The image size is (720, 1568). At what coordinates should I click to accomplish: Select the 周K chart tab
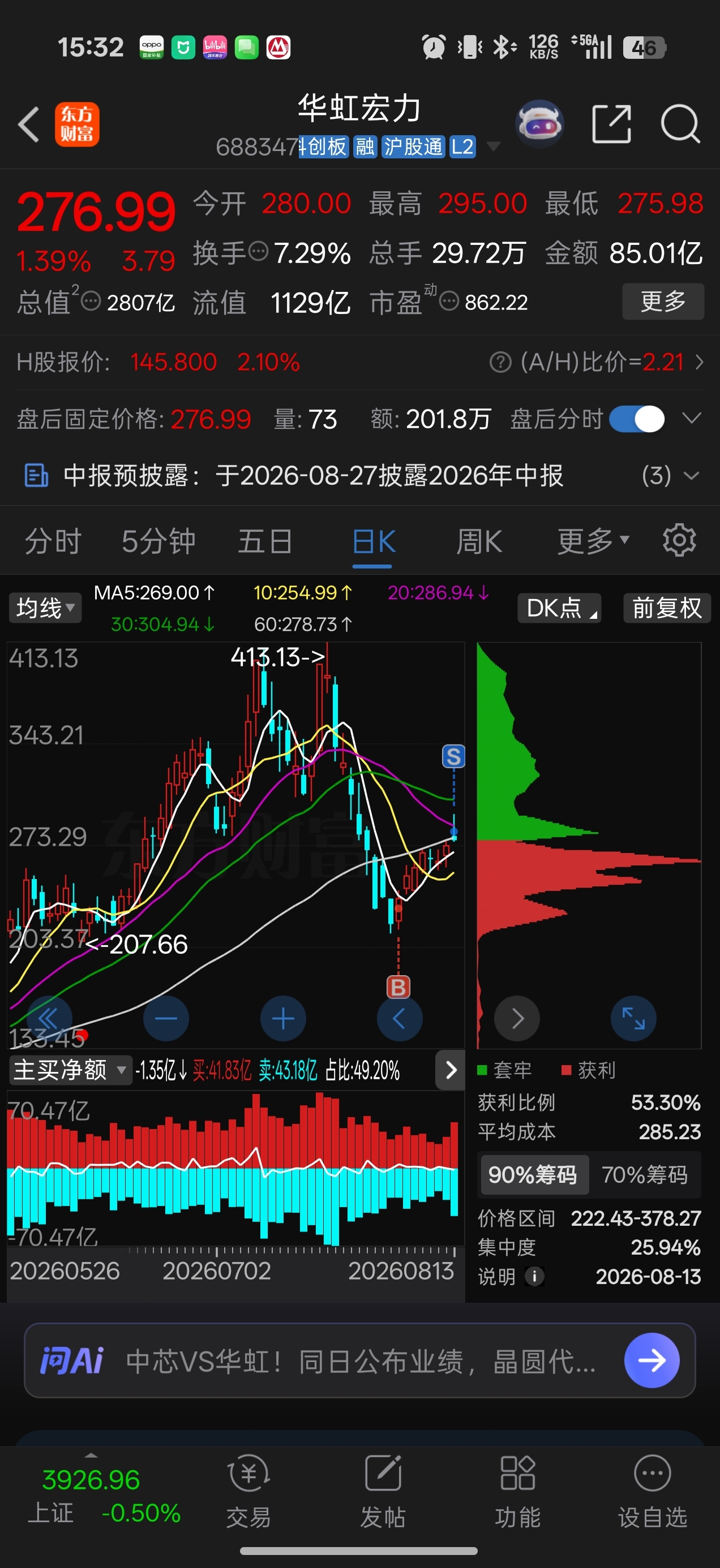(x=479, y=541)
